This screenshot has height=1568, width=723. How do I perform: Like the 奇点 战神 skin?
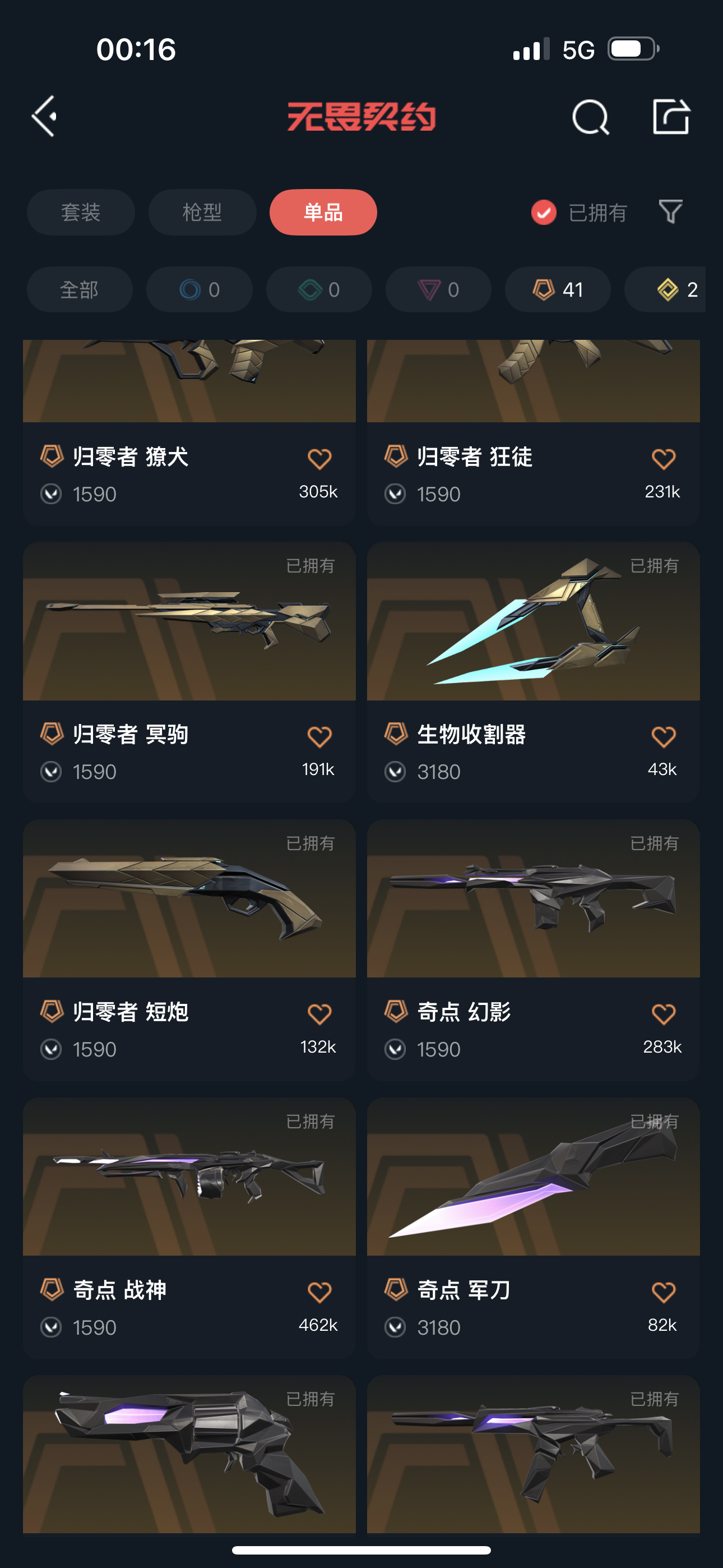(319, 1292)
